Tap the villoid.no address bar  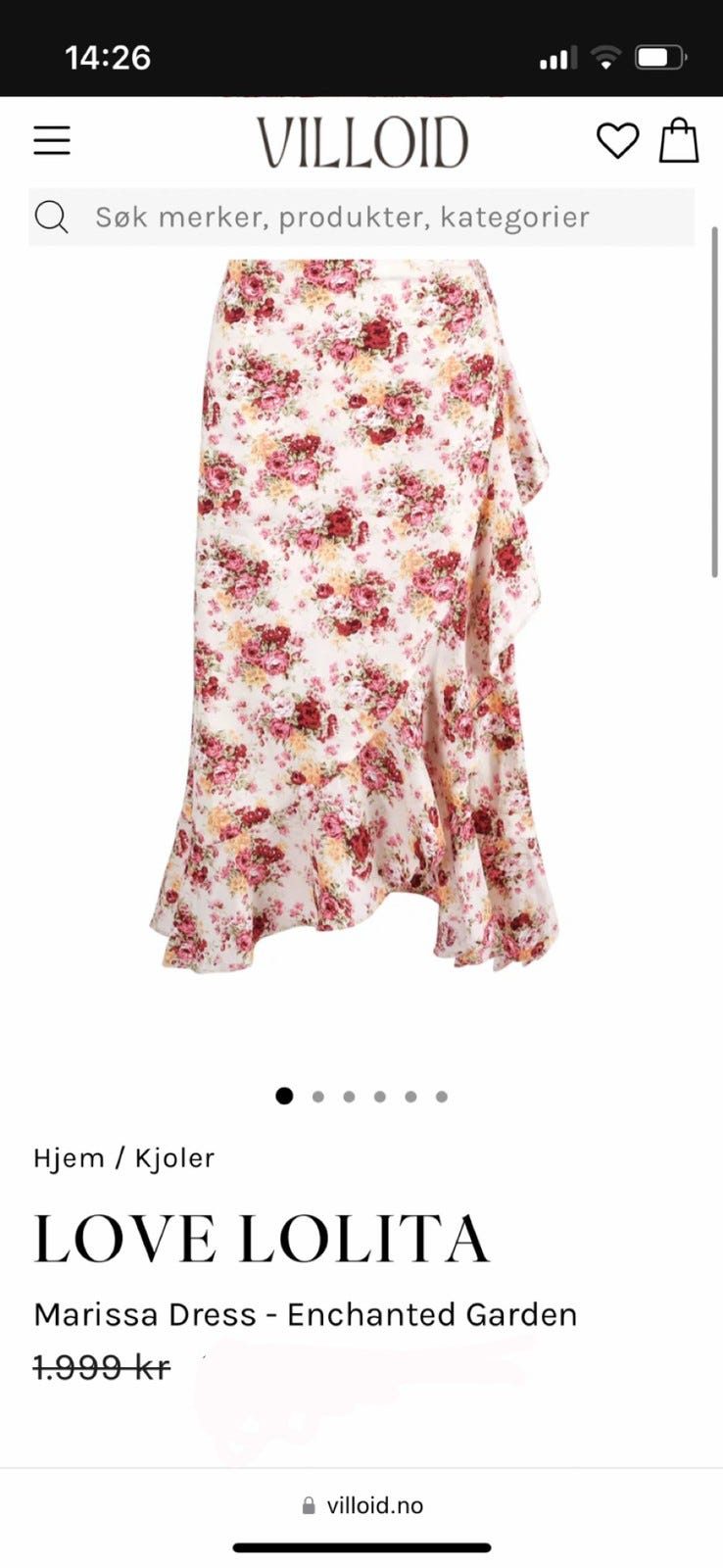point(362,1505)
